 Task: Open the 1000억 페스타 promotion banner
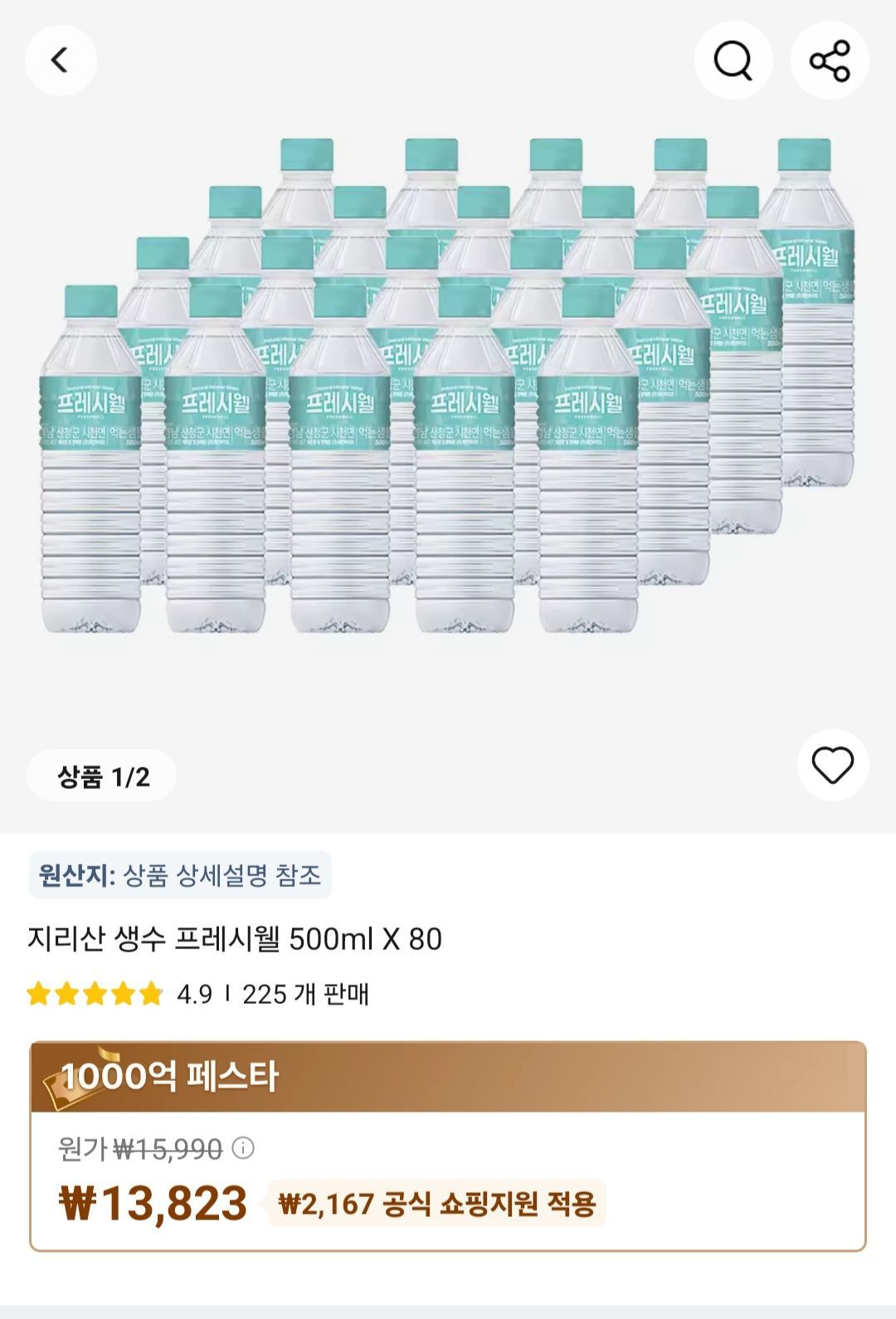coord(448,1077)
